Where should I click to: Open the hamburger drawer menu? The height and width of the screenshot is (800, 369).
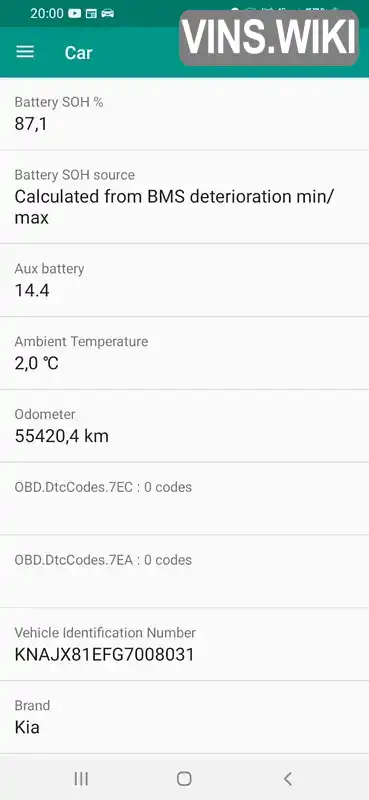[x=25, y=52]
